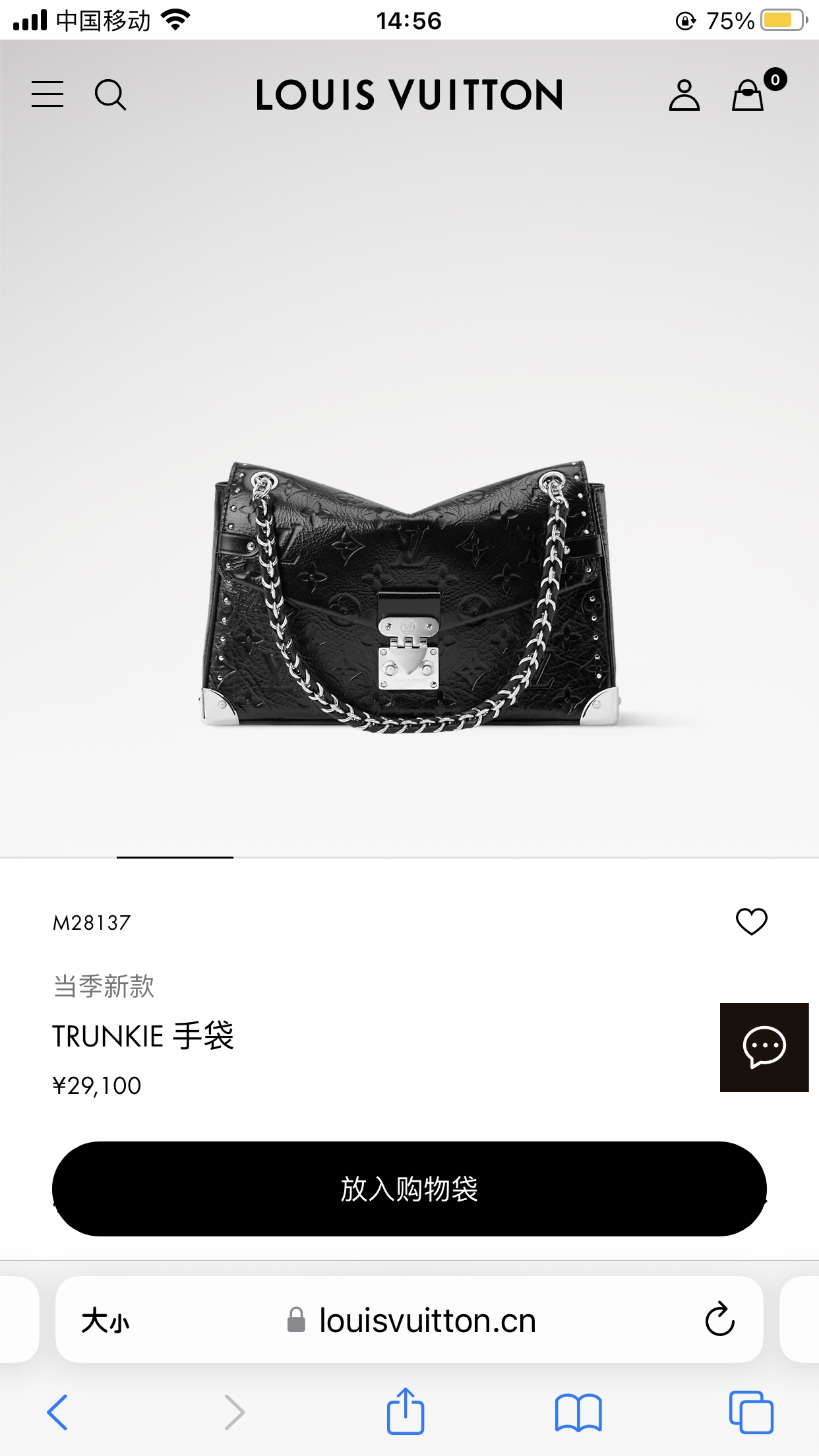Open the live chat bubble
The width and height of the screenshot is (819, 1456).
click(764, 1047)
